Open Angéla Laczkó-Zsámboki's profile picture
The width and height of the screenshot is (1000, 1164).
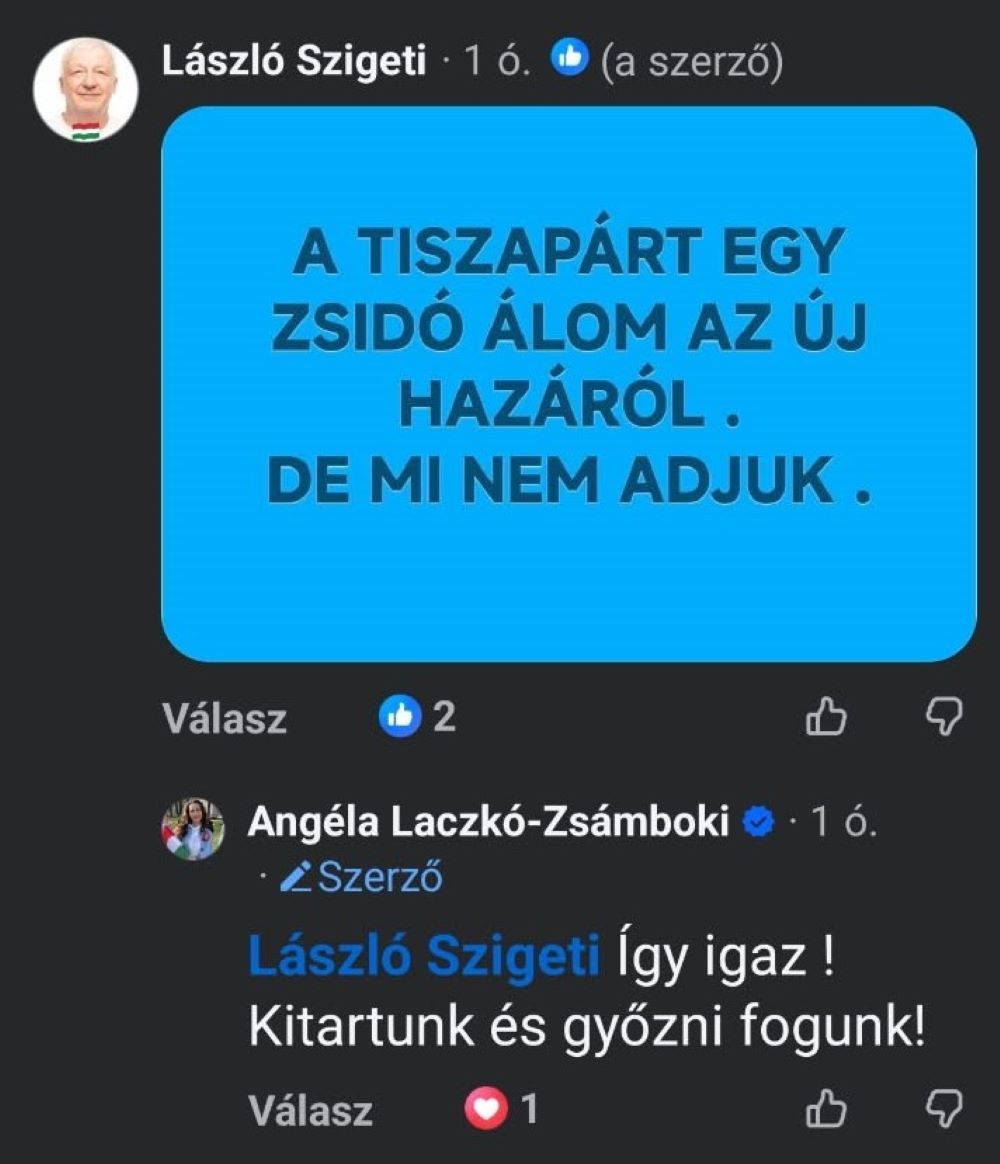click(193, 829)
